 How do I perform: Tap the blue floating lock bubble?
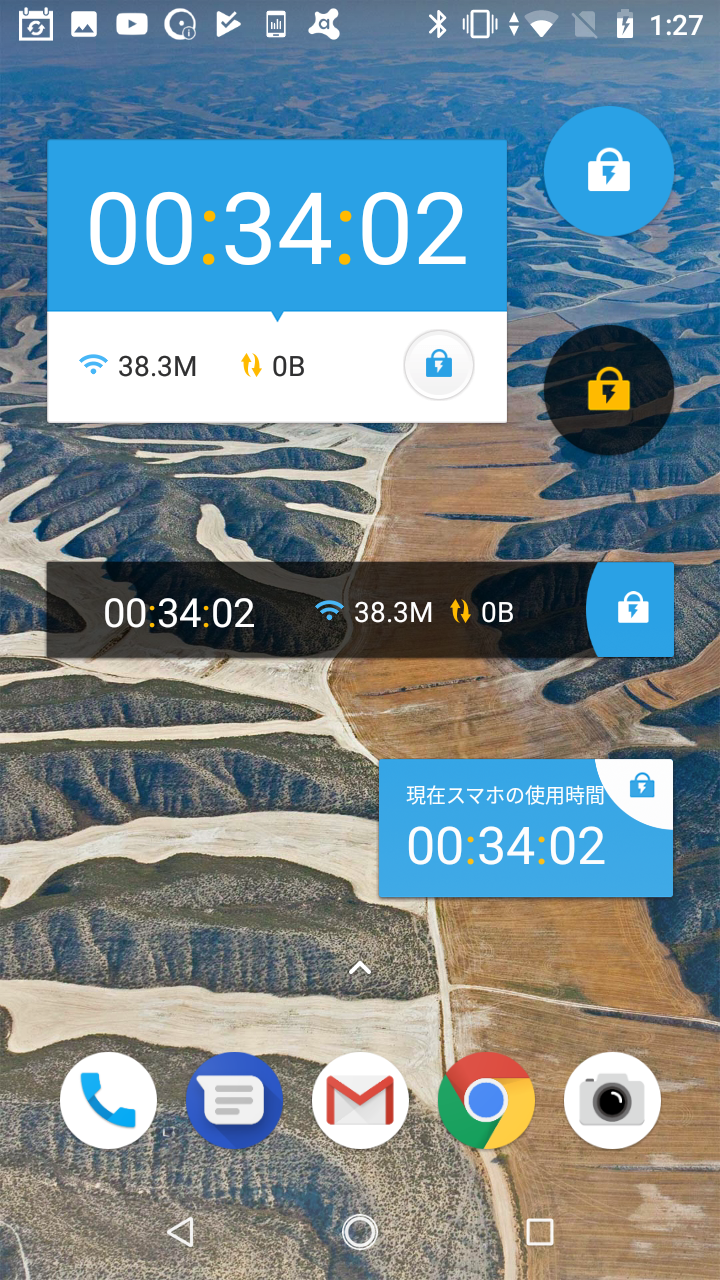pos(608,170)
